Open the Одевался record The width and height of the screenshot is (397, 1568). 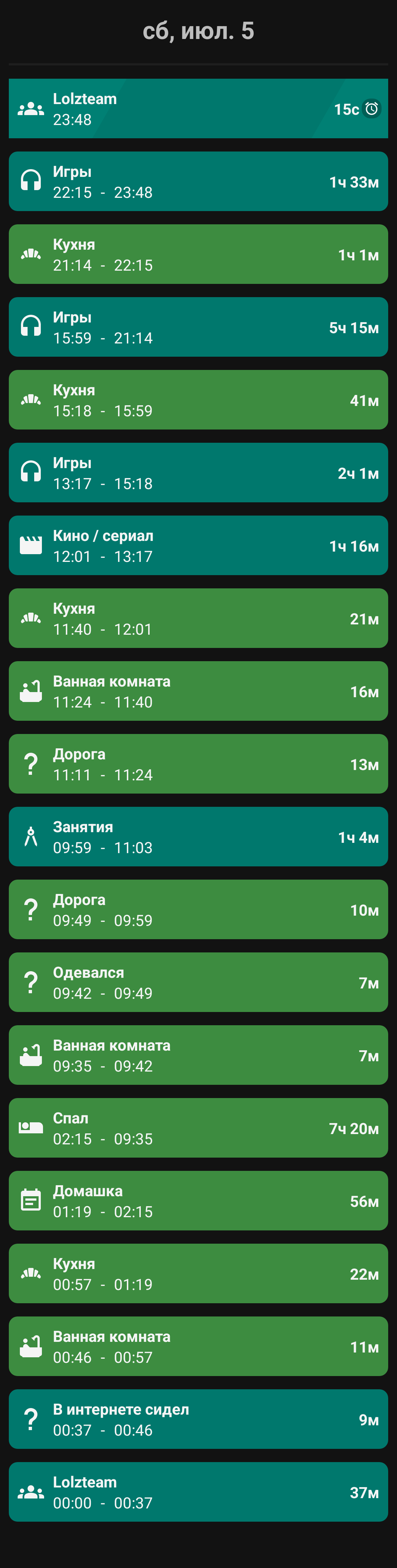coord(198,983)
